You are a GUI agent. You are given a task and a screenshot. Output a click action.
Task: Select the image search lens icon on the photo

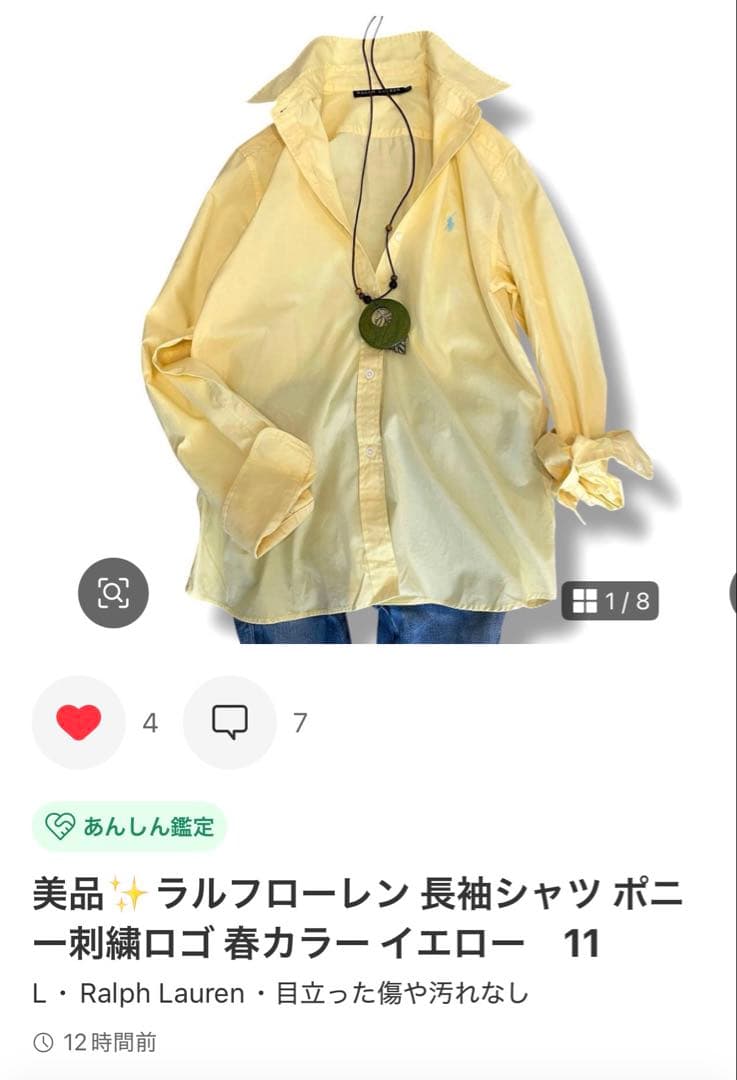[x=114, y=594]
